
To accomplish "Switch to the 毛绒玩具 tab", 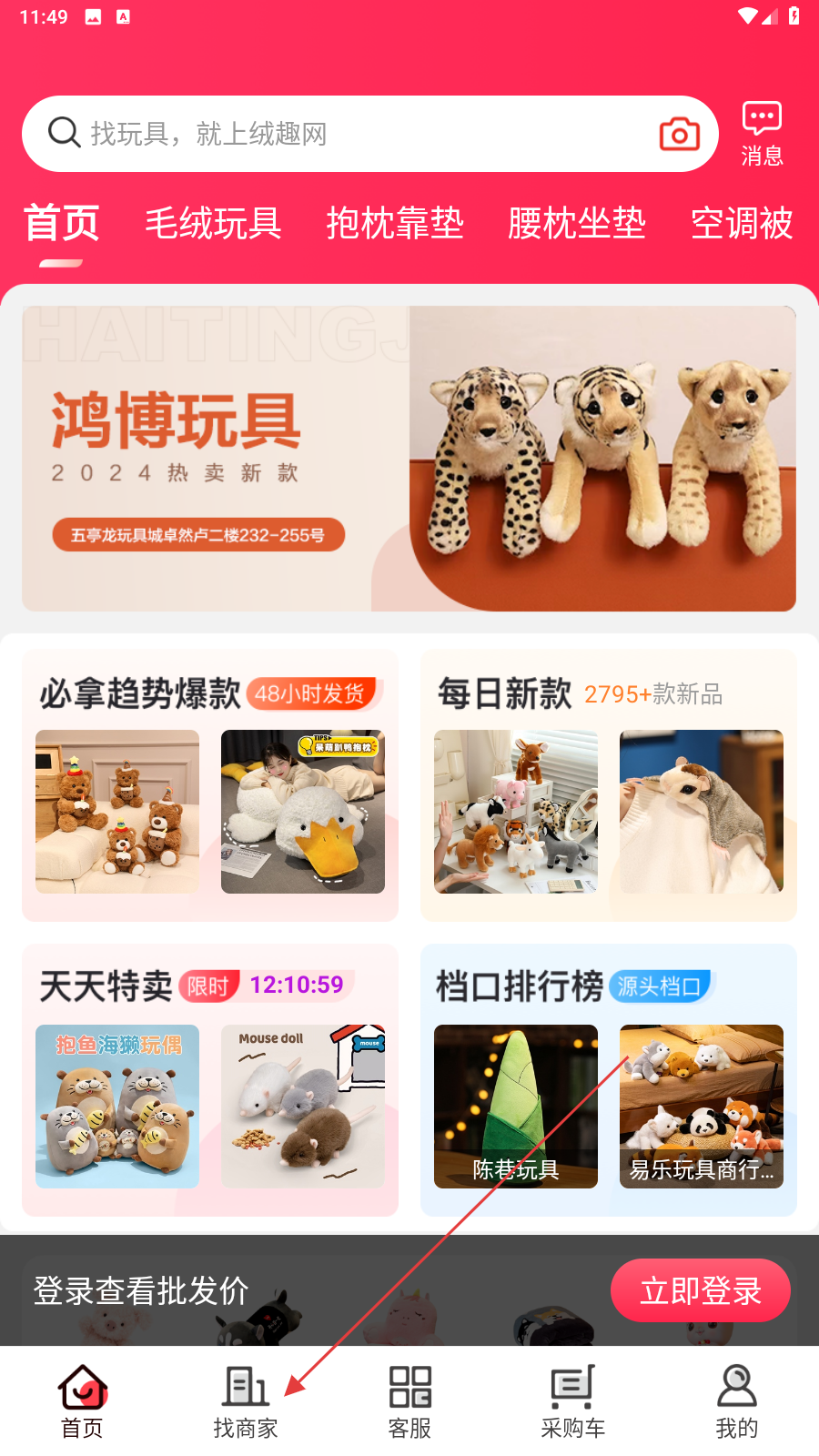I will pos(213,223).
